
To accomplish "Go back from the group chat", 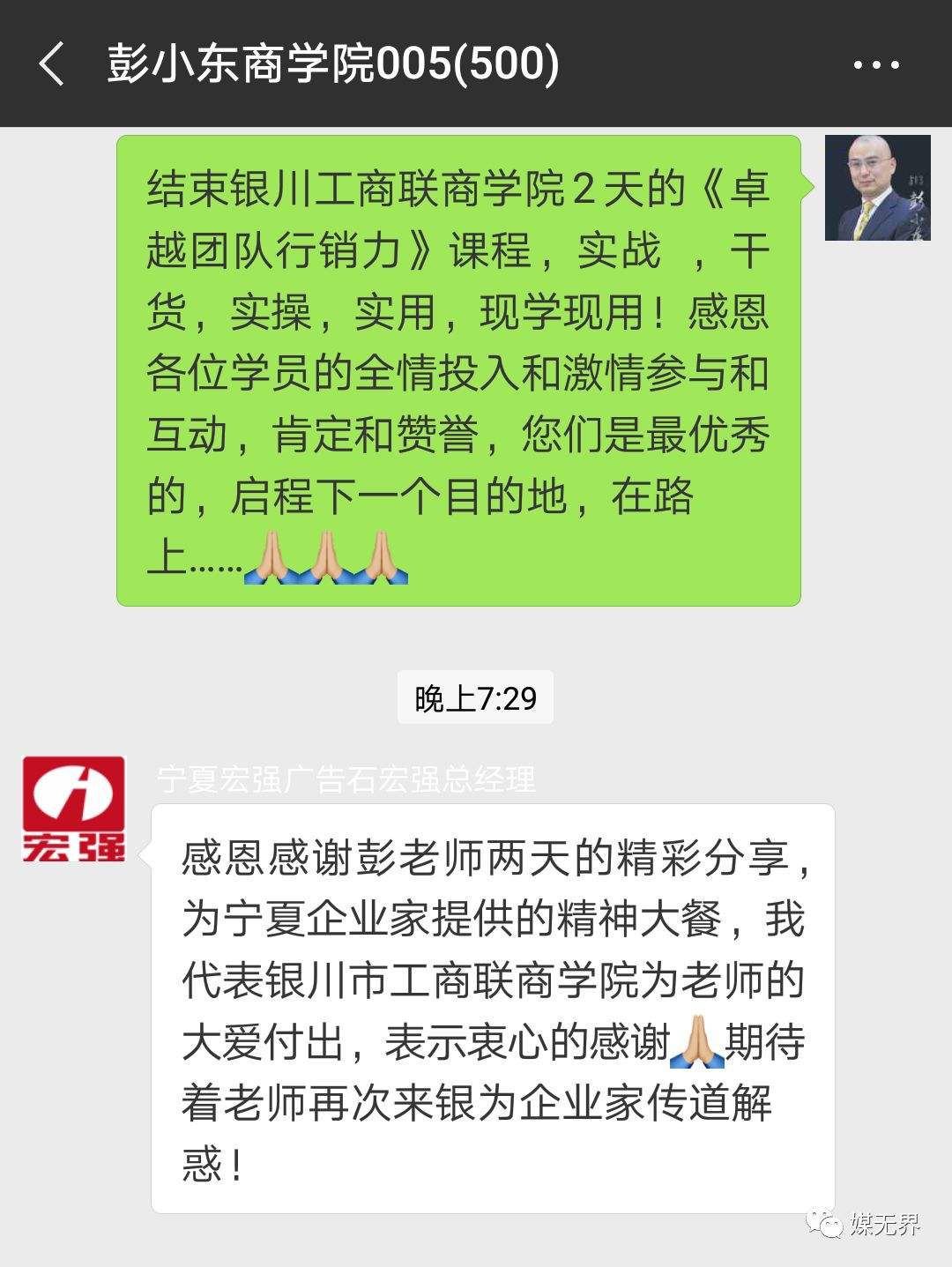I will [51, 63].
